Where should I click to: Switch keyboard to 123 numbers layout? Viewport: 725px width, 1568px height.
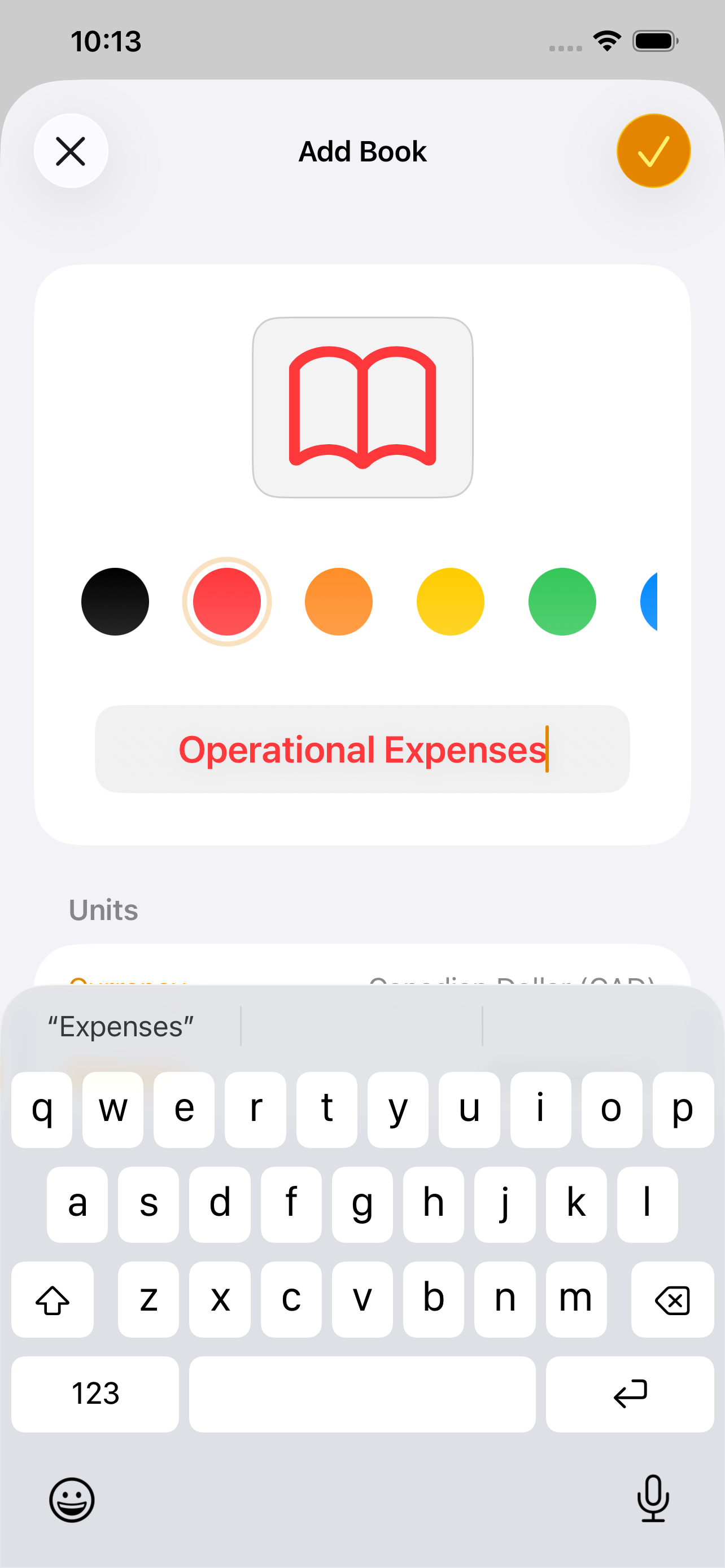(x=95, y=1394)
